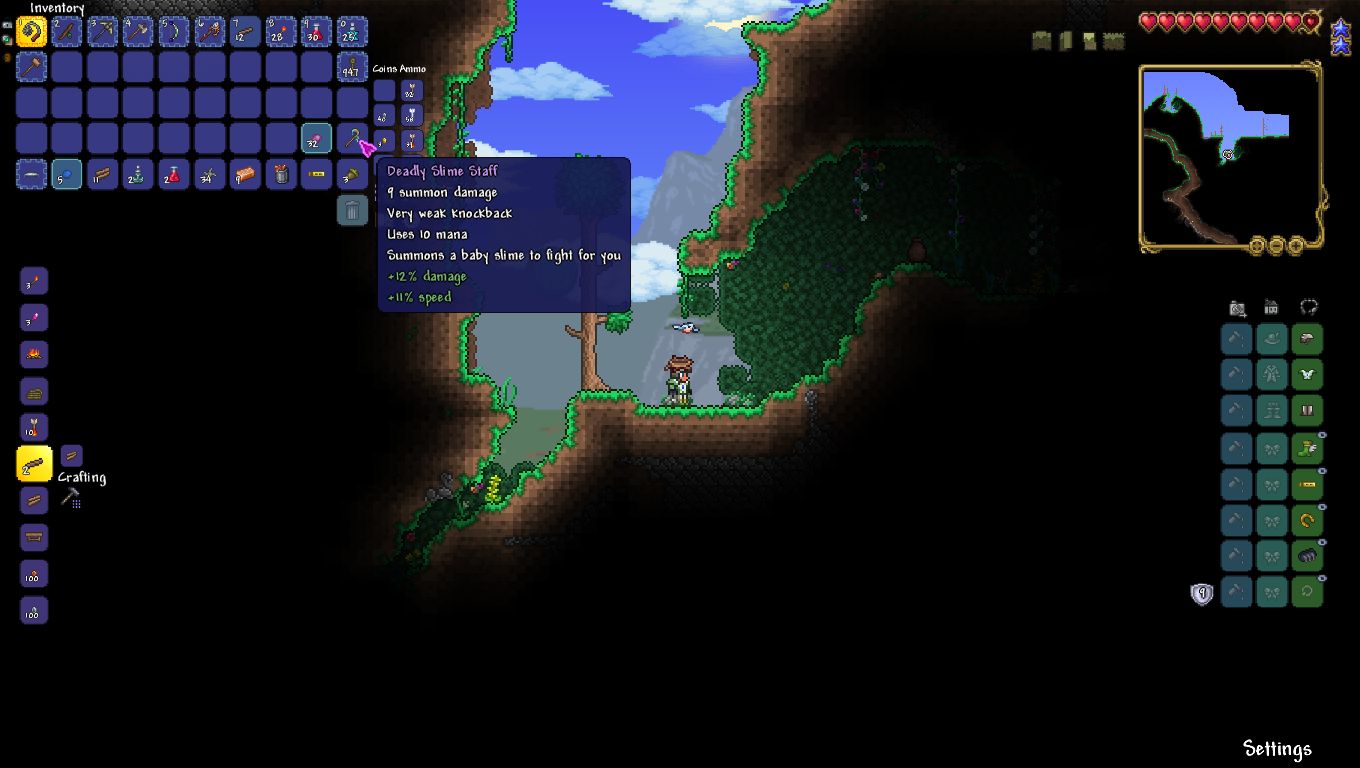Pick the red potion stack of 30

pyautogui.click(x=316, y=32)
